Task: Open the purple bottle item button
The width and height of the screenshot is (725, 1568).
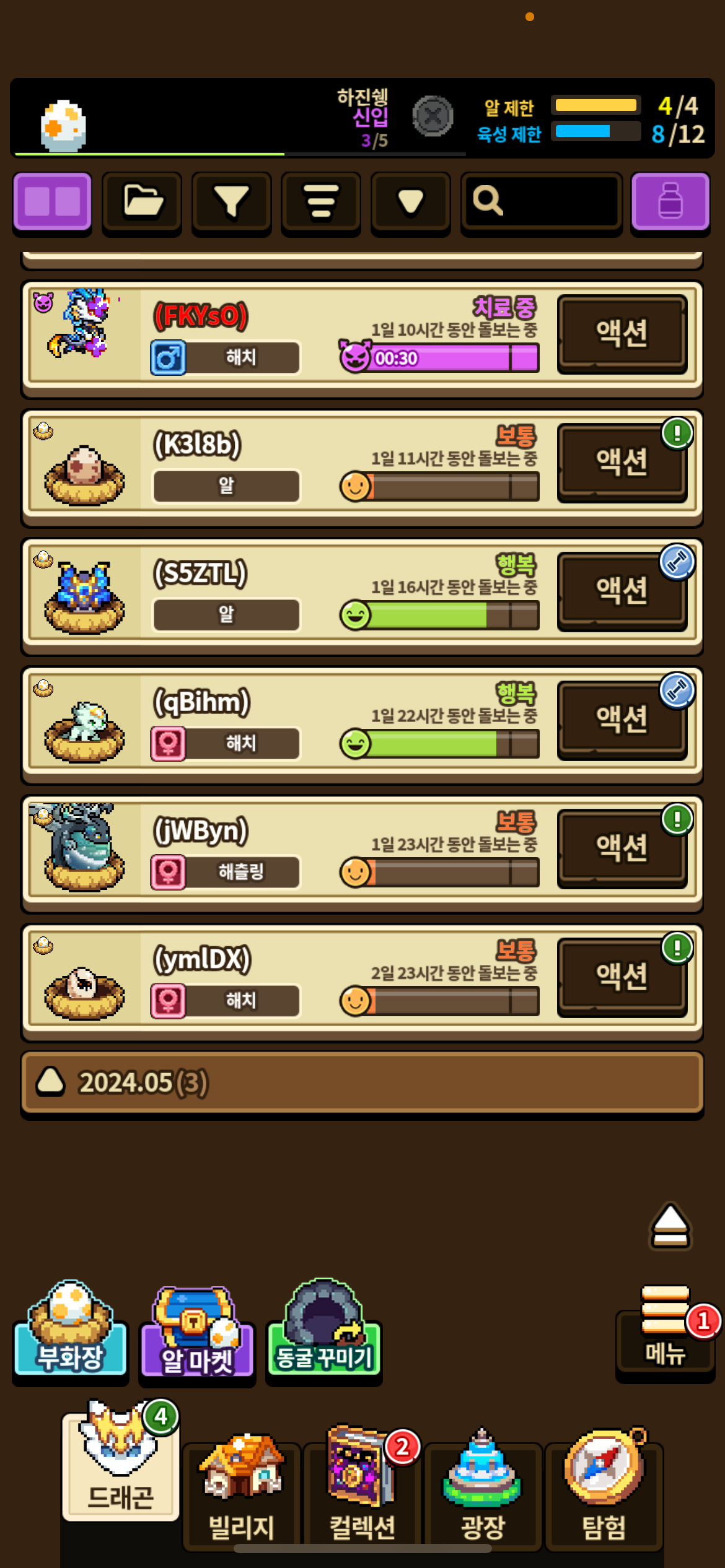Action: (670, 202)
